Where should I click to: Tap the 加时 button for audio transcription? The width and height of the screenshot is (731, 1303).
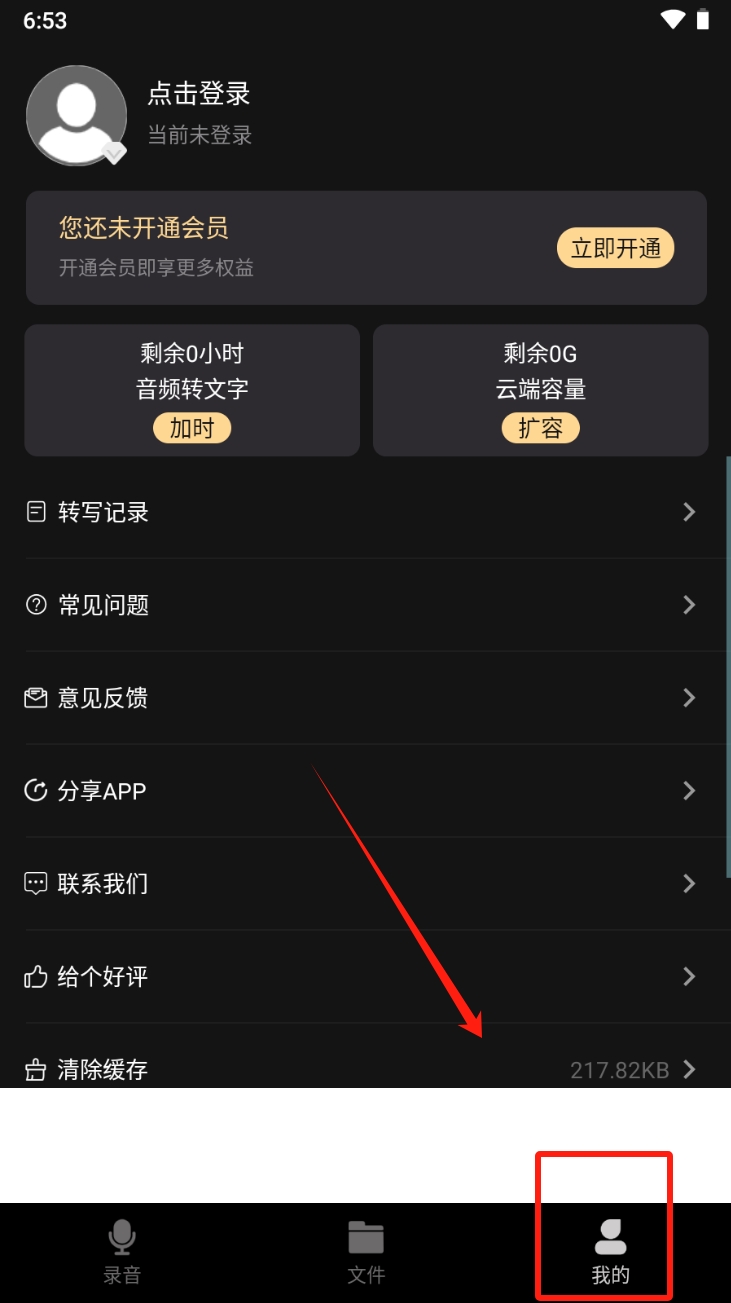tap(192, 429)
